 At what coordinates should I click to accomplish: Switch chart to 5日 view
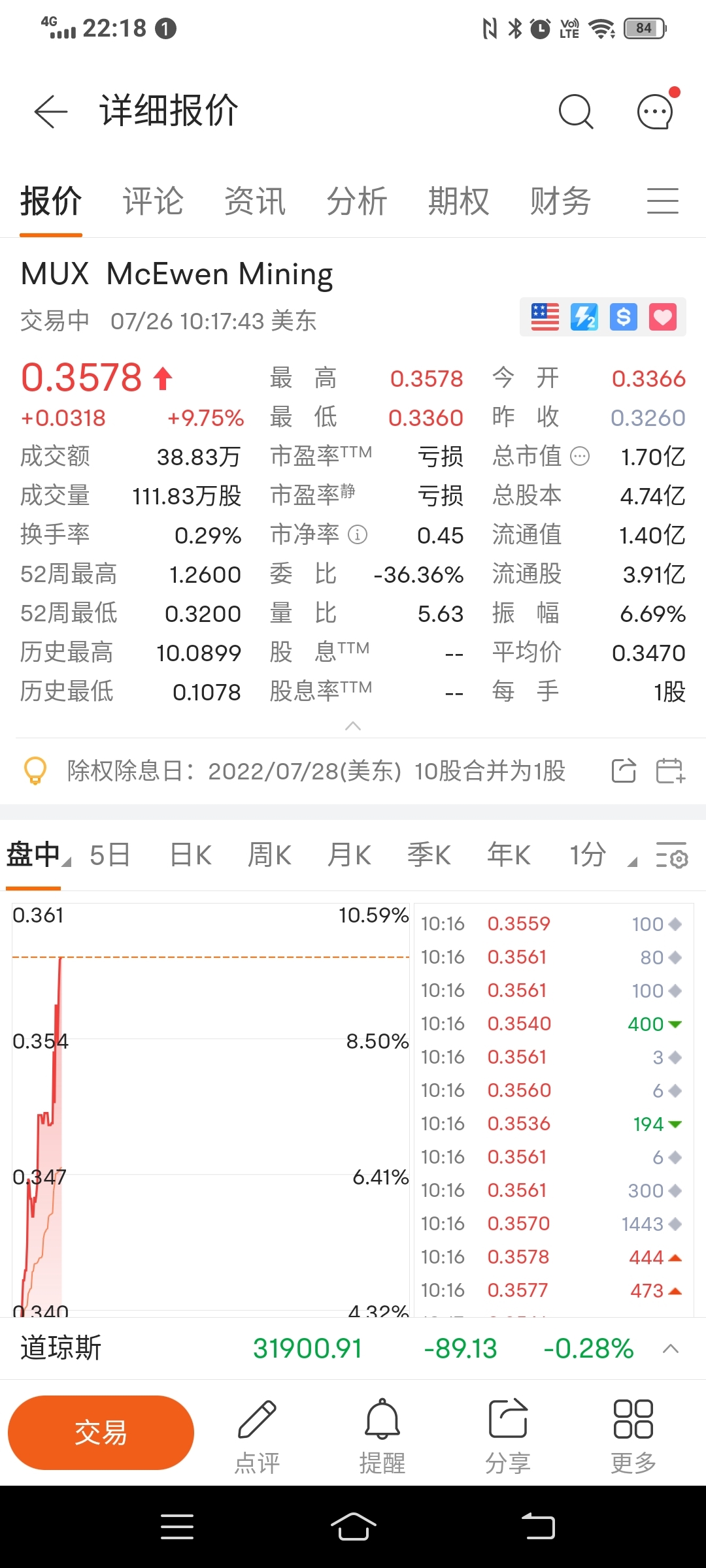(110, 855)
